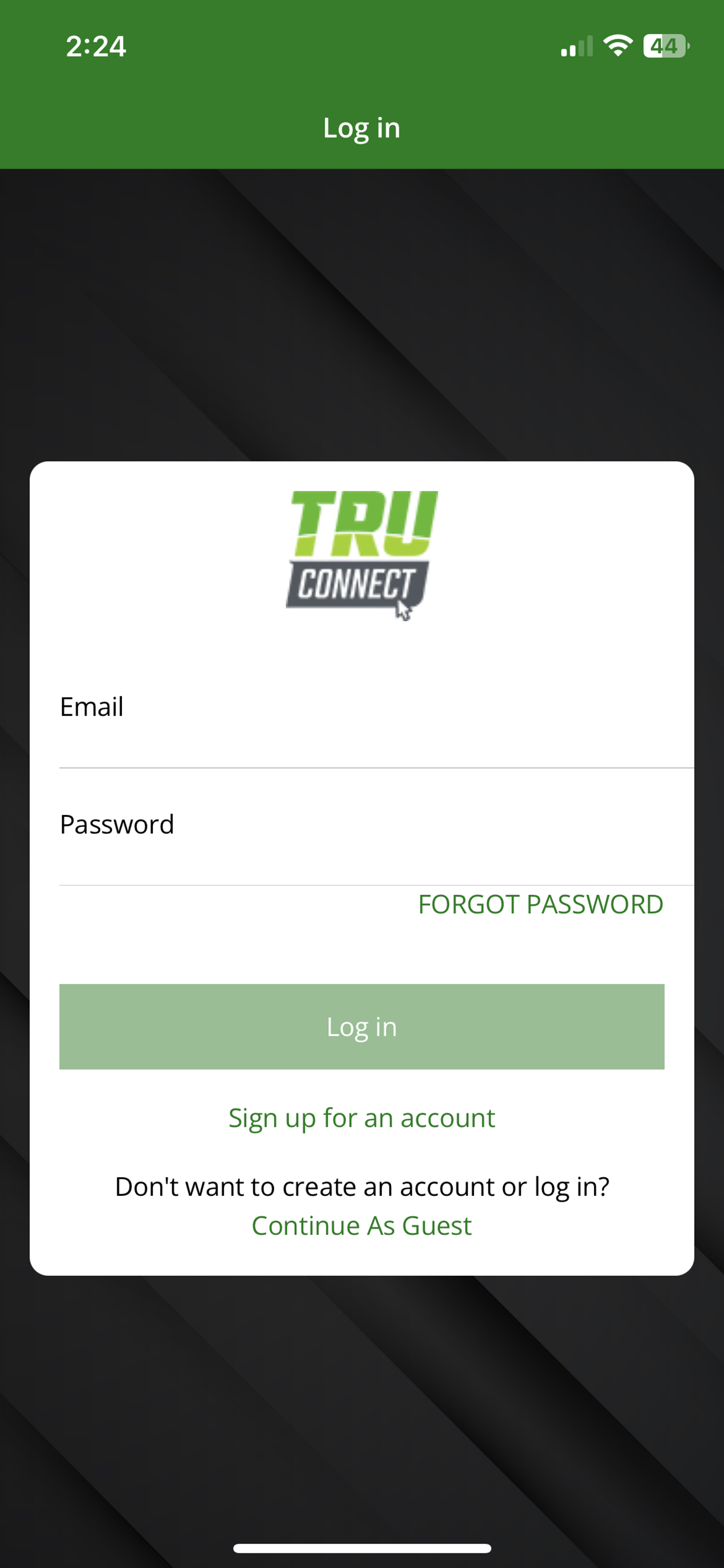Open the FORGOT PASSWORD link
The height and width of the screenshot is (1568, 724).
click(540, 905)
